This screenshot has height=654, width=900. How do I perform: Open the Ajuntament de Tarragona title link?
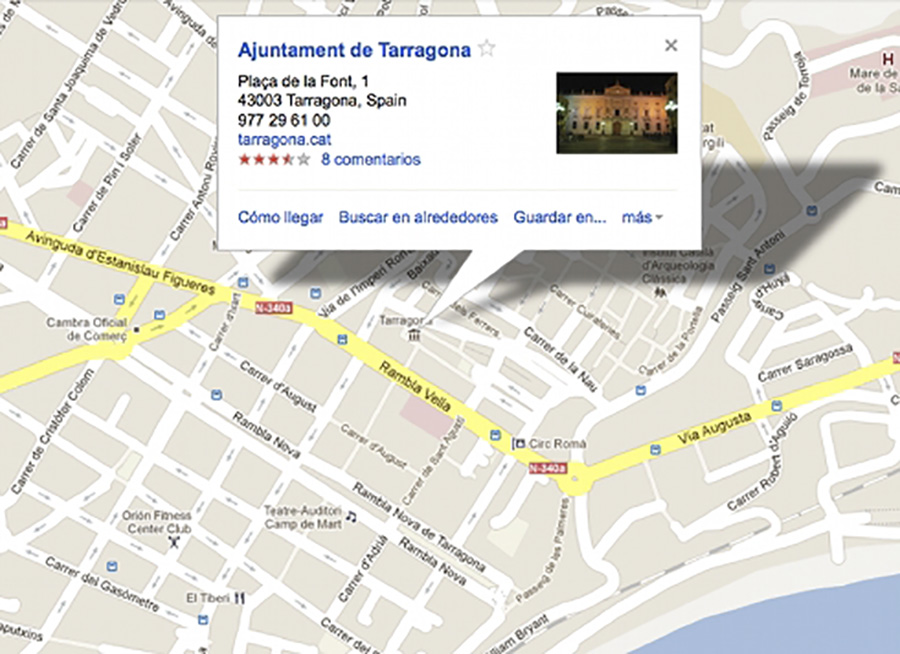tap(354, 49)
